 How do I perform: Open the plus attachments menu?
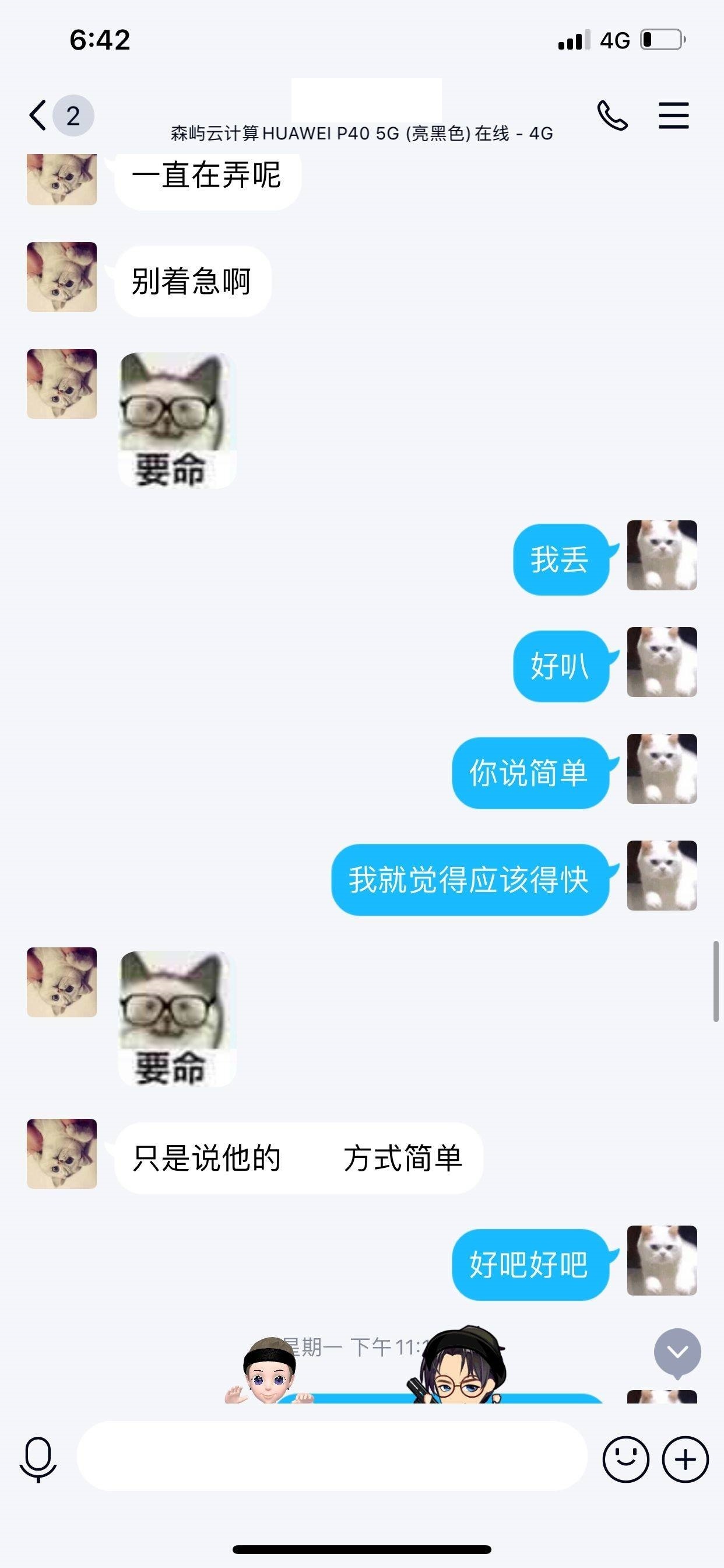(685, 1458)
